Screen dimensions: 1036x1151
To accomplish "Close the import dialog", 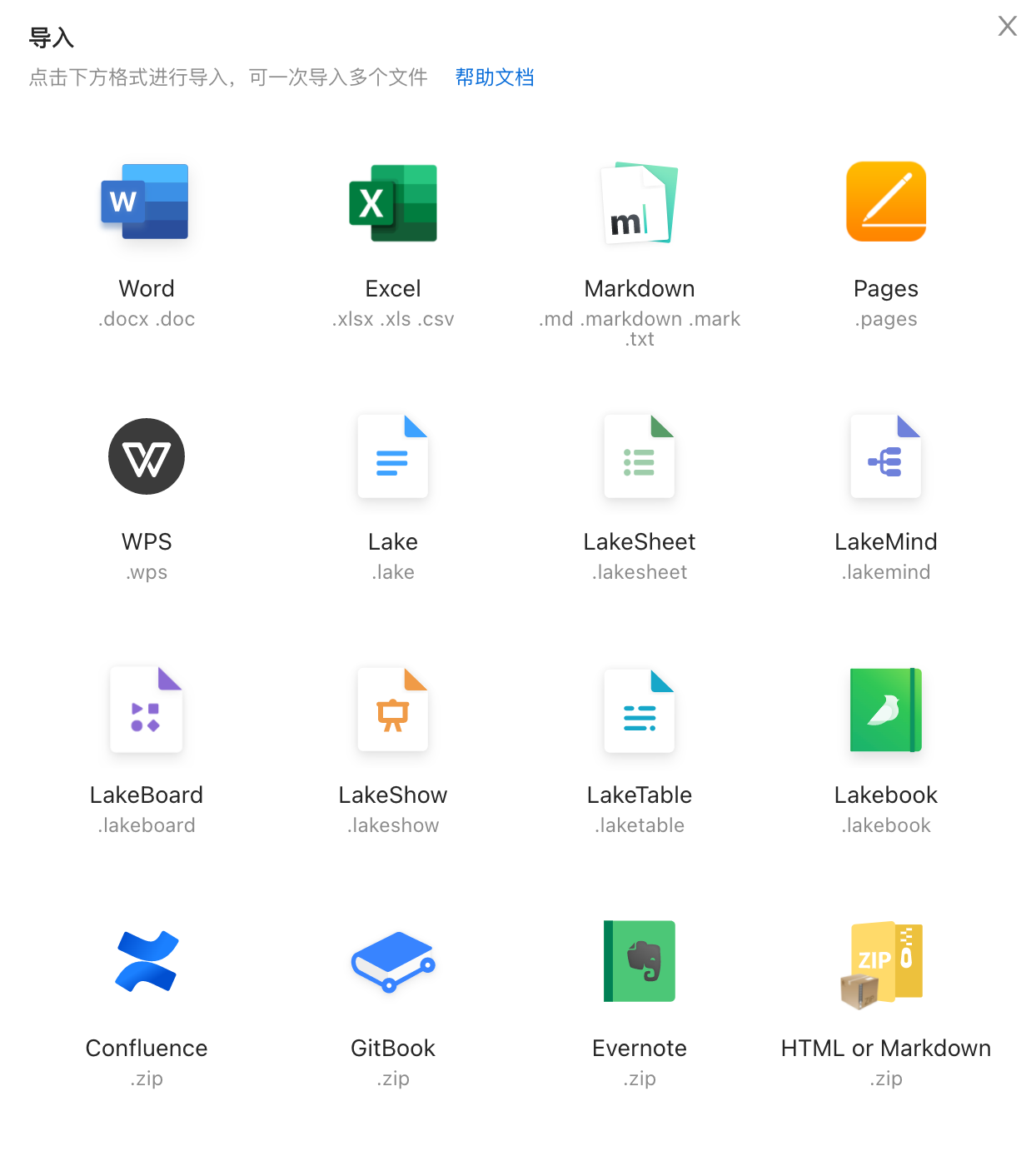I will pyautogui.click(x=1007, y=27).
